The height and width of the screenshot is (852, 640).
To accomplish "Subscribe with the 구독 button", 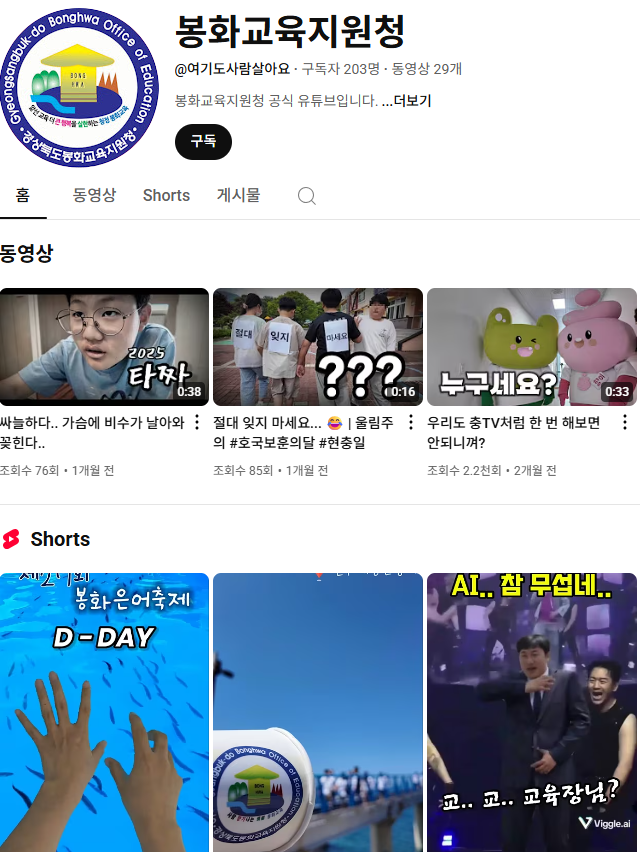I will click(203, 142).
